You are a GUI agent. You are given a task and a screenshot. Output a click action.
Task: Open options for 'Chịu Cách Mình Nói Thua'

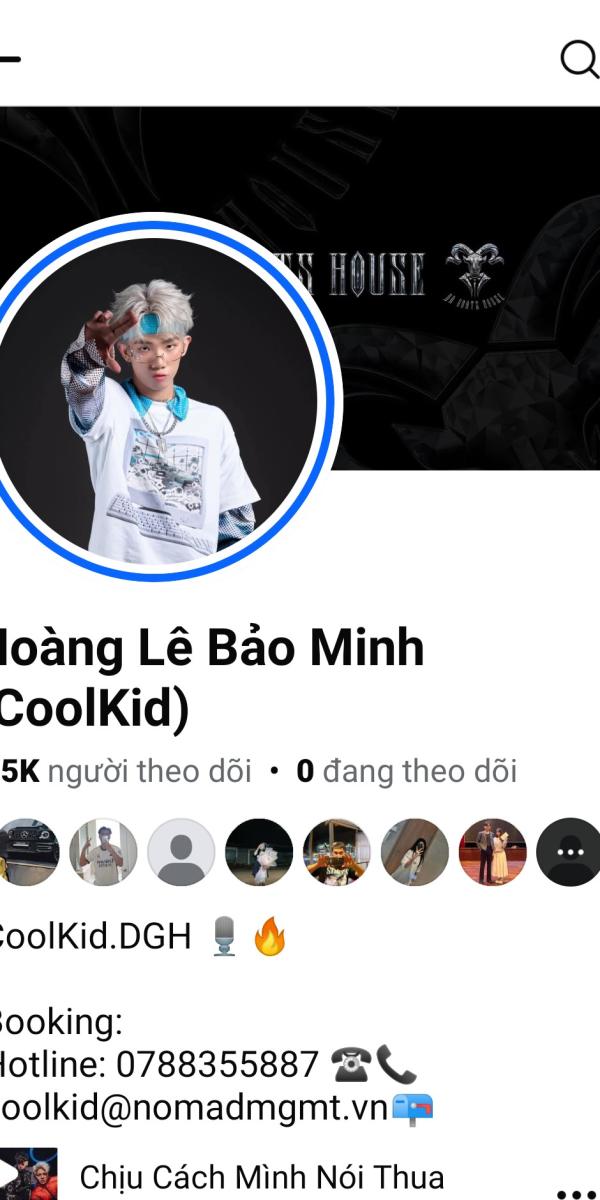click(575, 1190)
